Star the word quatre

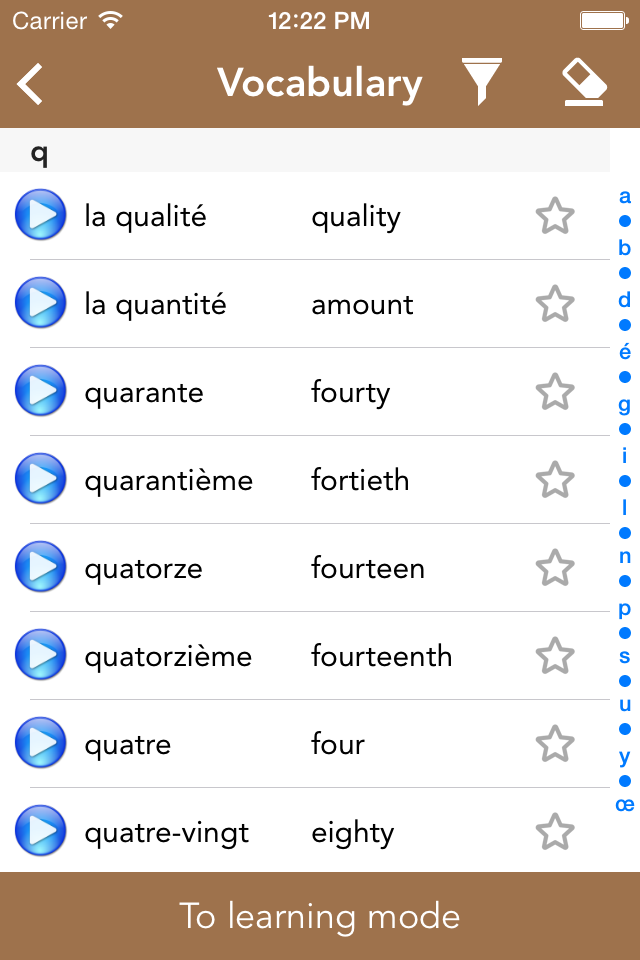(555, 743)
